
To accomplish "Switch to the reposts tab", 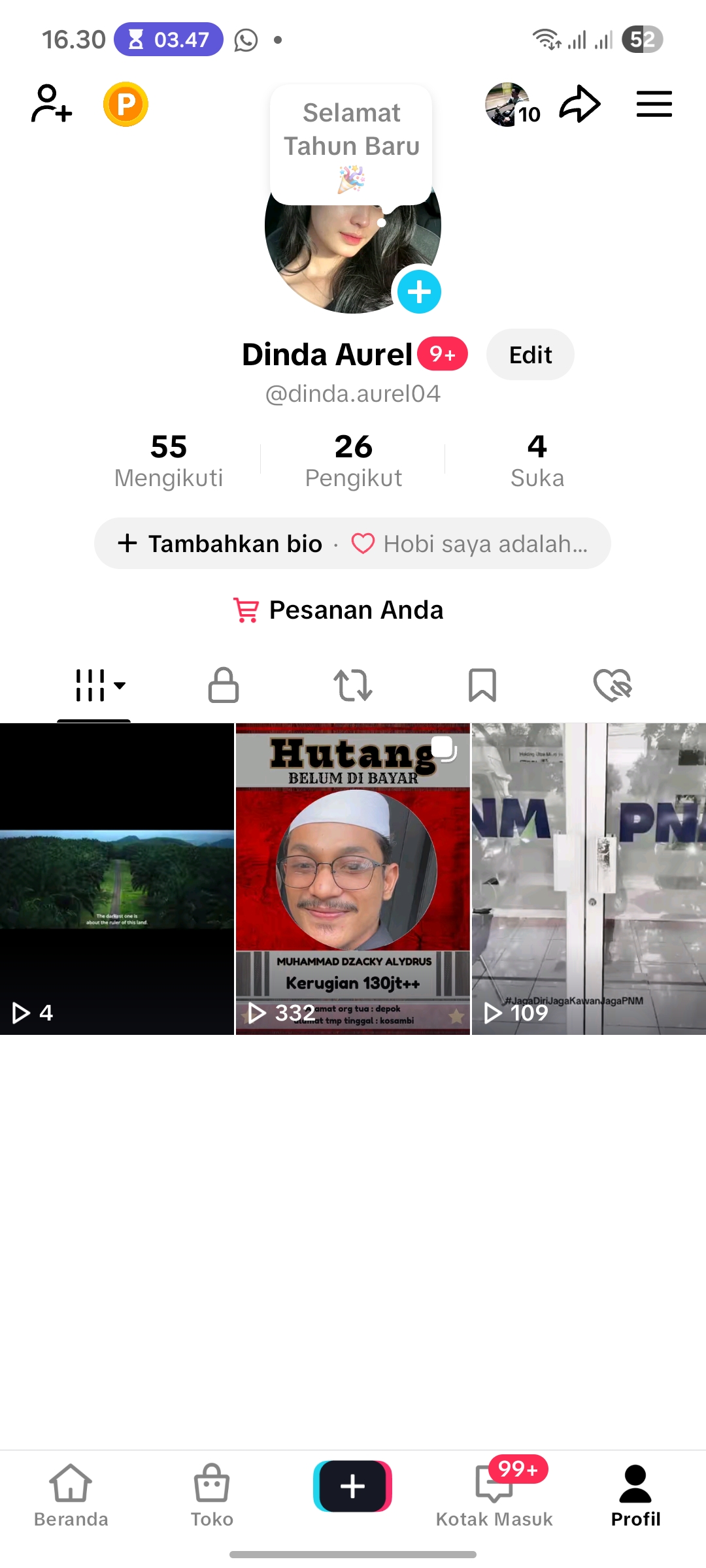I will (x=353, y=685).
